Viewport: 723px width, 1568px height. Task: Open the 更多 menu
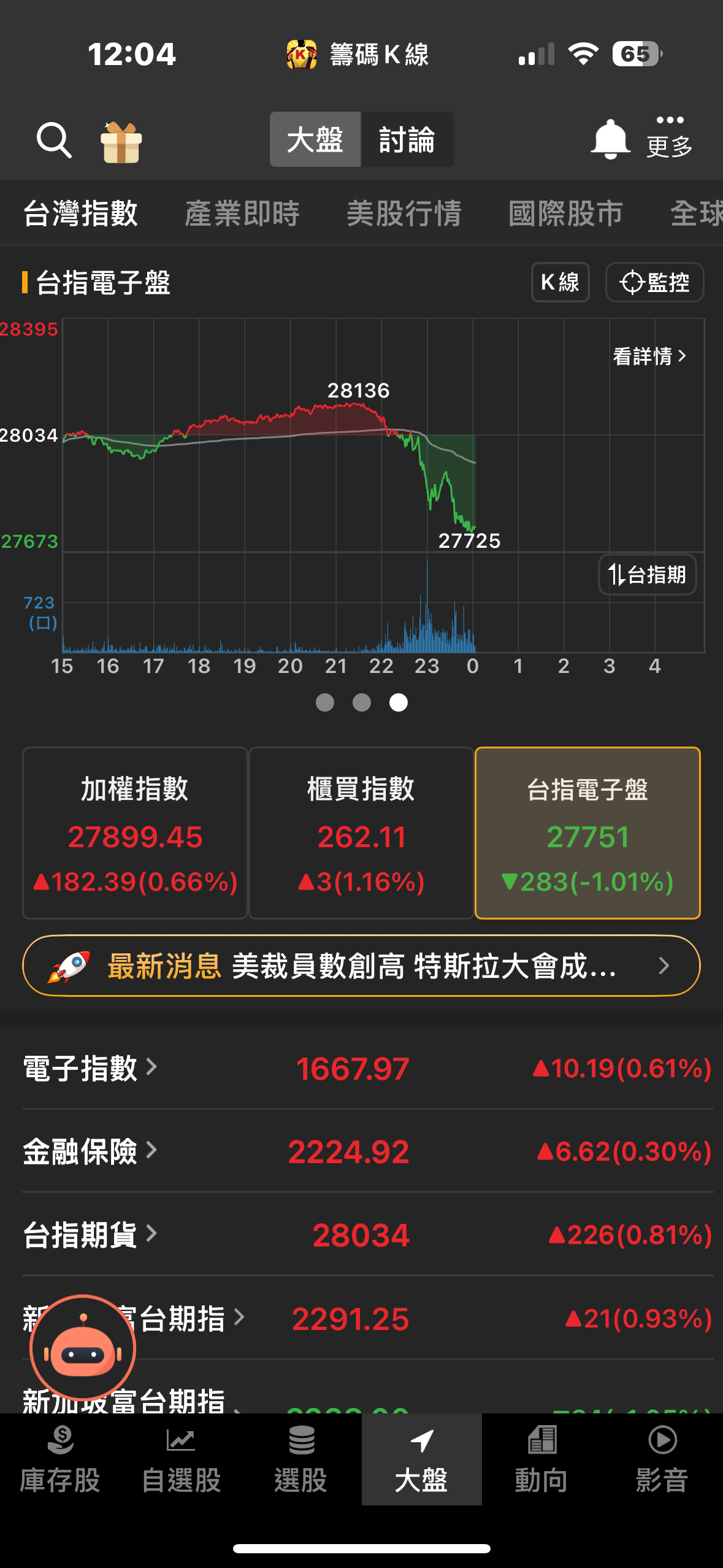click(x=669, y=137)
